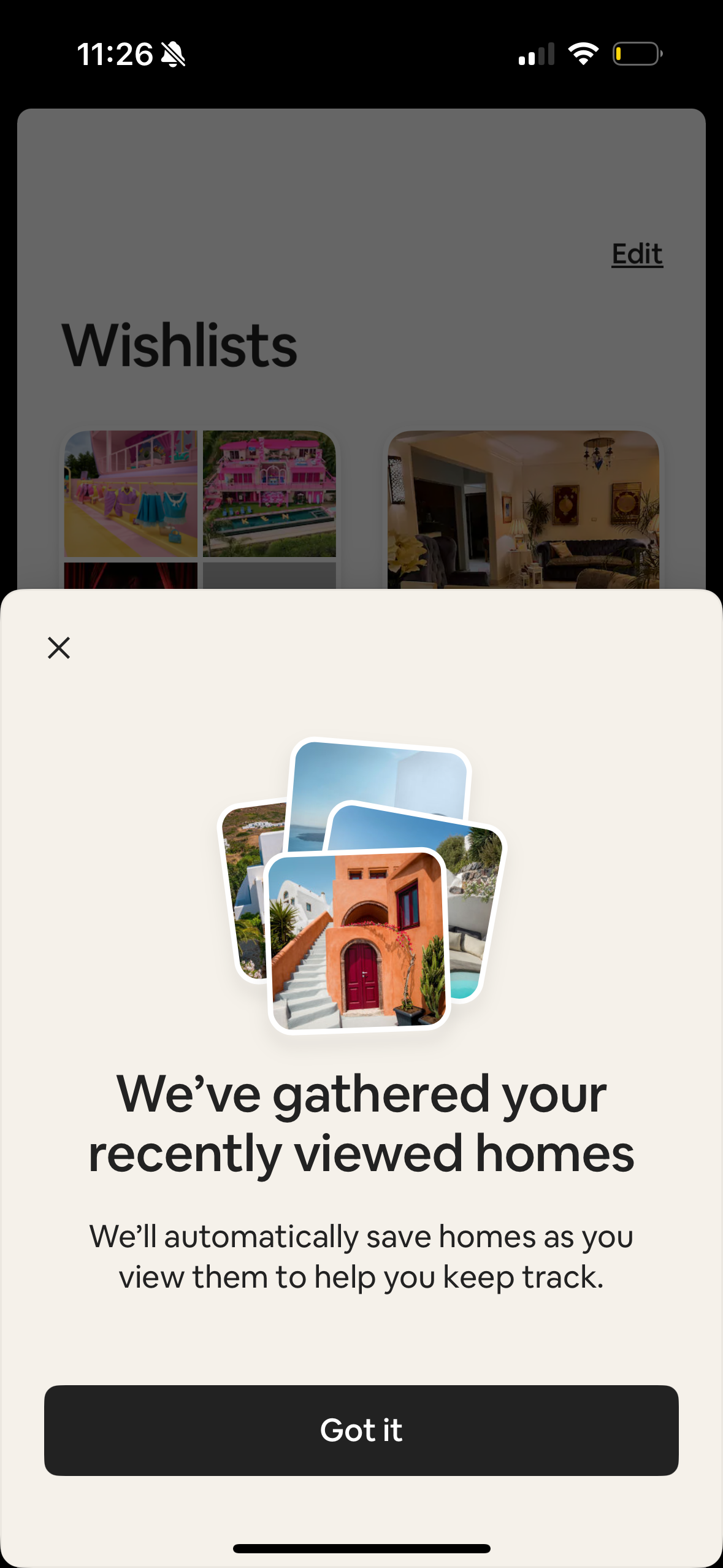Screen dimensions: 723x1568
Task: Dismiss the recently viewed homes popup
Action: [x=58, y=647]
